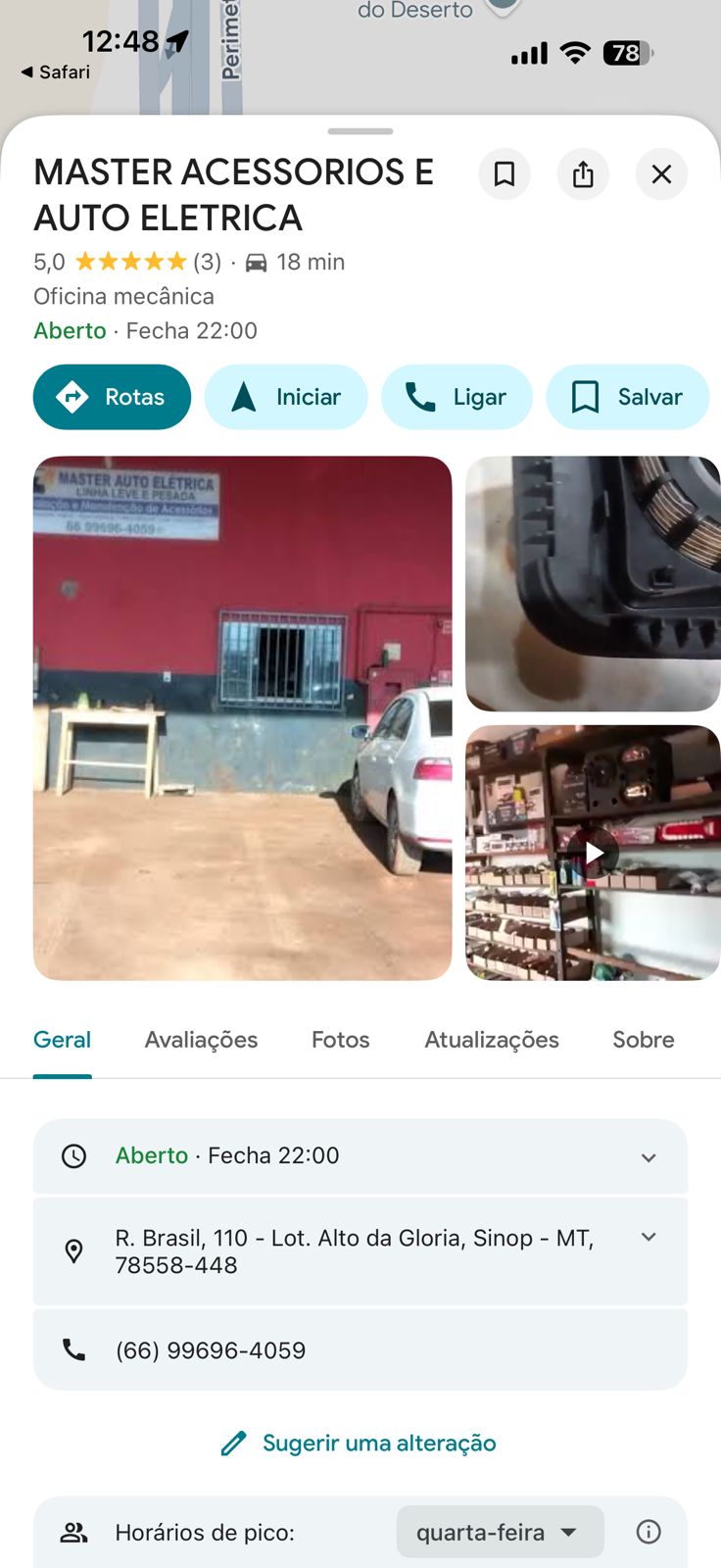Close the place details sheet
The image size is (721, 1568).
(x=661, y=174)
